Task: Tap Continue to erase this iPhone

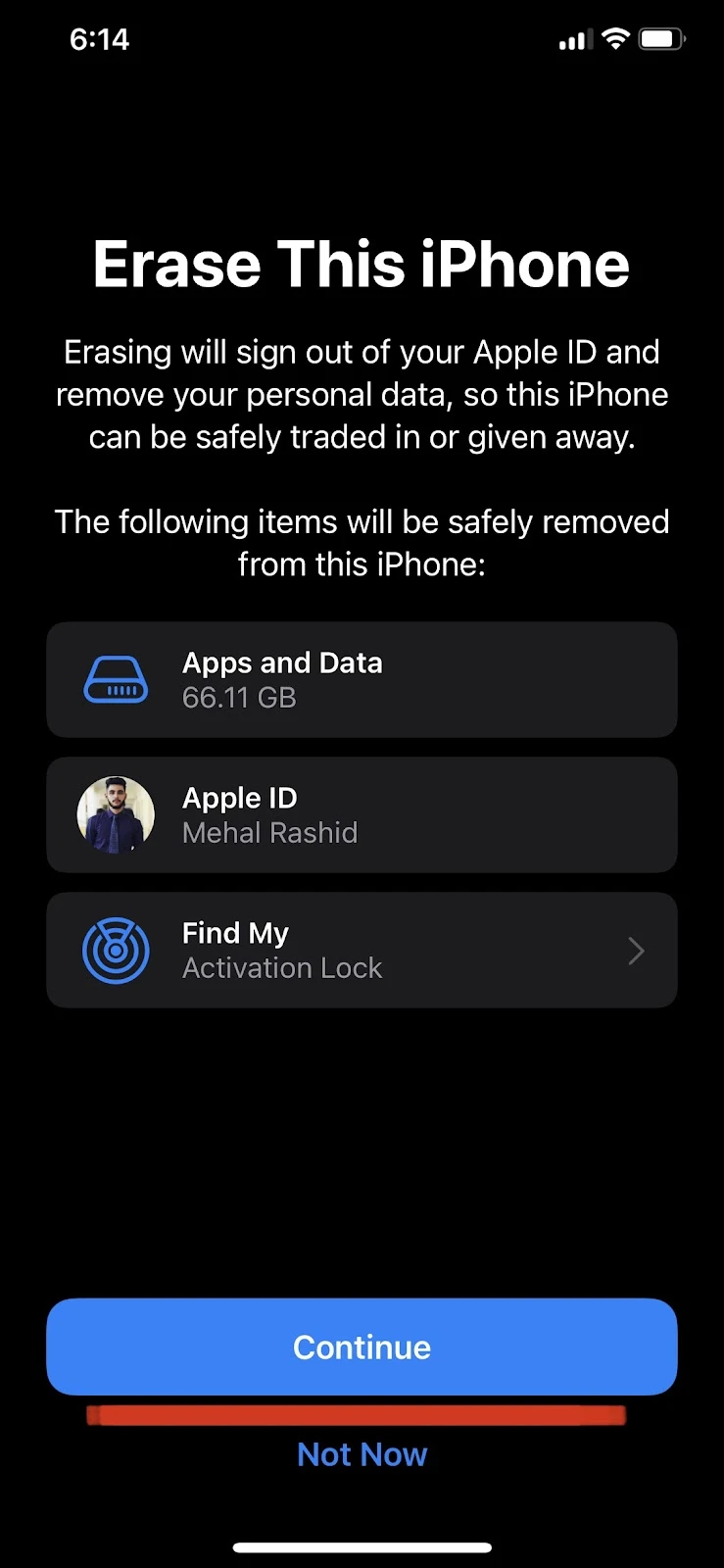Action: click(x=362, y=1347)
